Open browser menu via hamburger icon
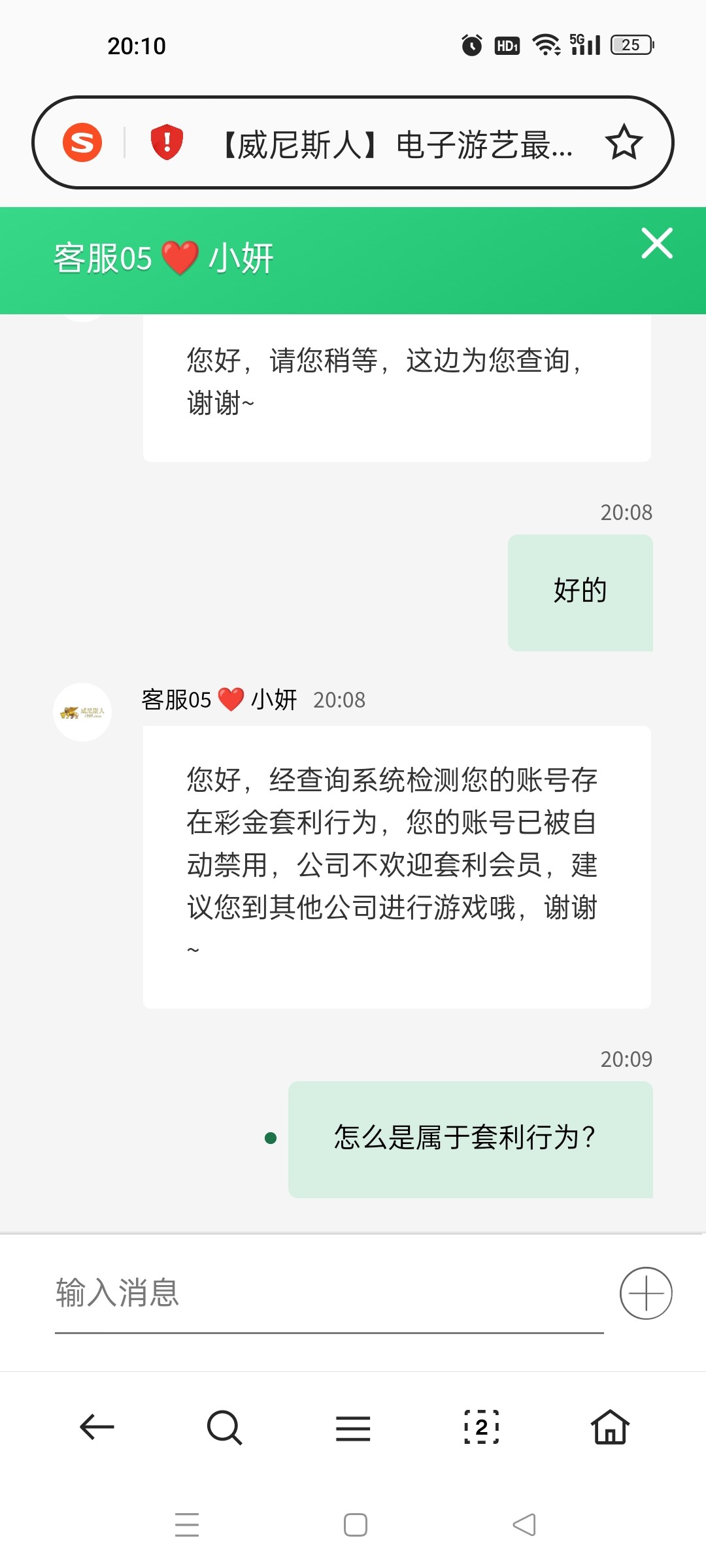Screen dimensions: 706x1568 [352, 1428]
